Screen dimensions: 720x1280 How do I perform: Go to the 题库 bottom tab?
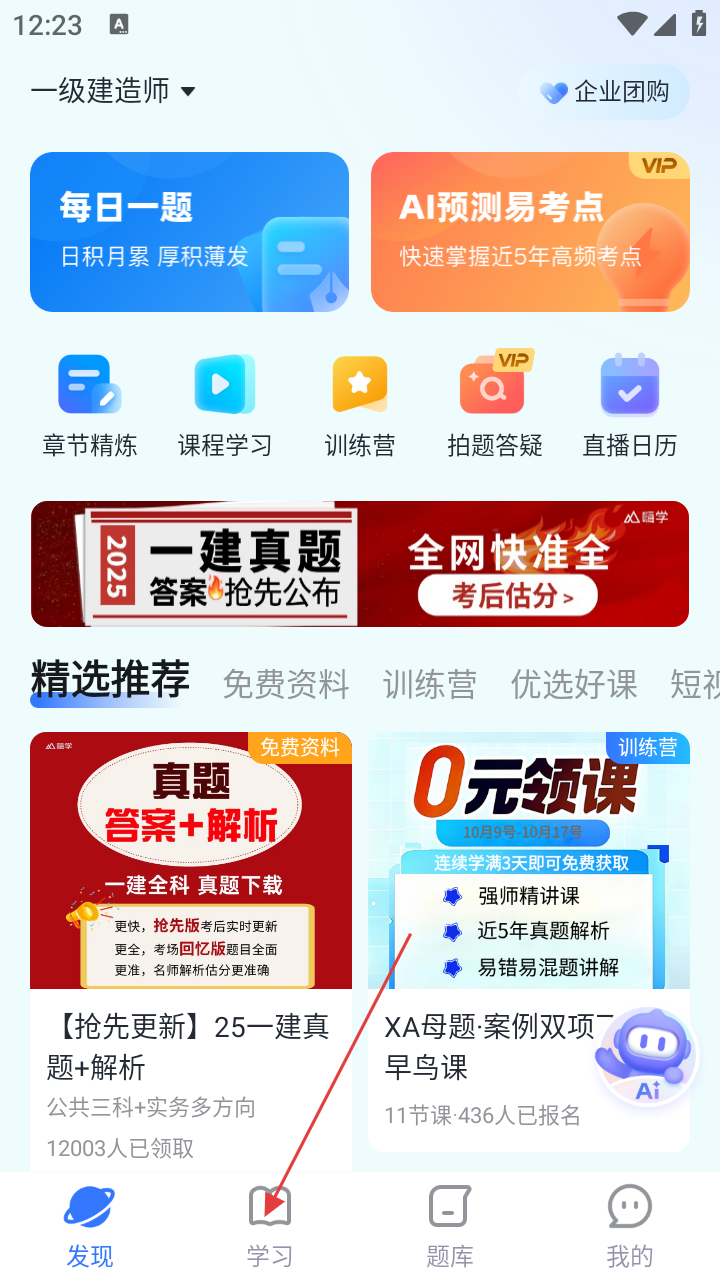(450, 1226)
